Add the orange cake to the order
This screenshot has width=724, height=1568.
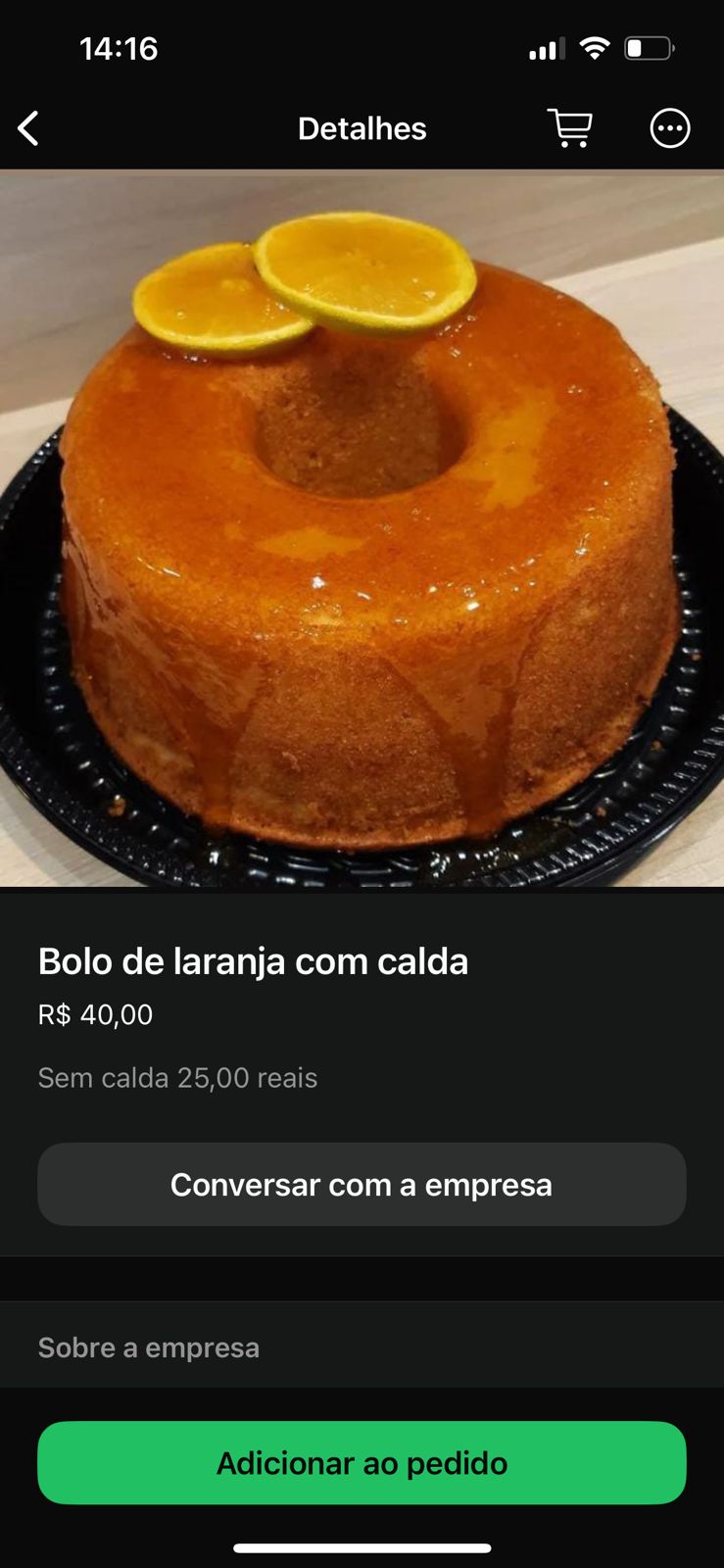tap(362, 1462)
